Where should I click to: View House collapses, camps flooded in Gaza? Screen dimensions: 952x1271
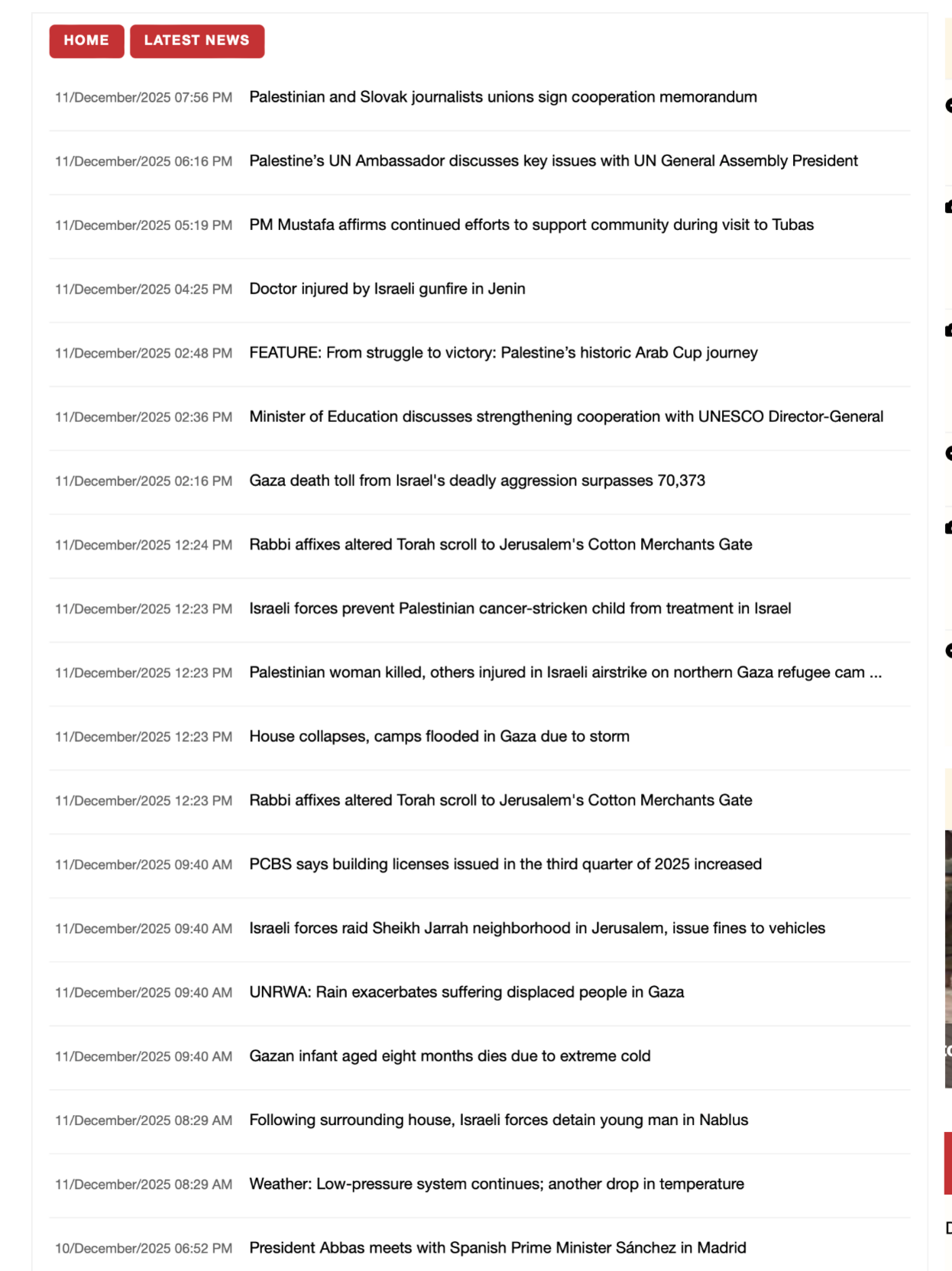coord(439,737)
